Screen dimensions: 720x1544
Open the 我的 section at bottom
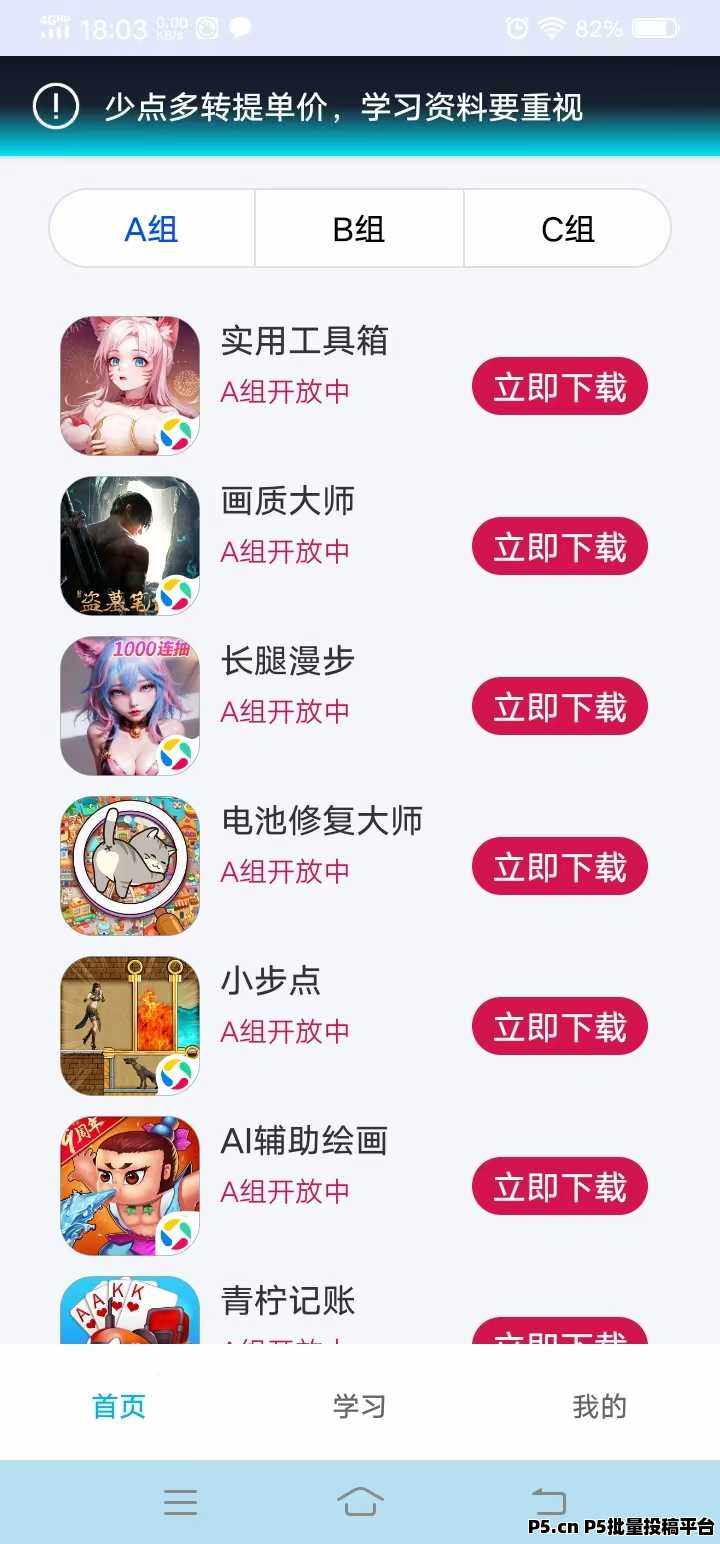(600, 1406)
